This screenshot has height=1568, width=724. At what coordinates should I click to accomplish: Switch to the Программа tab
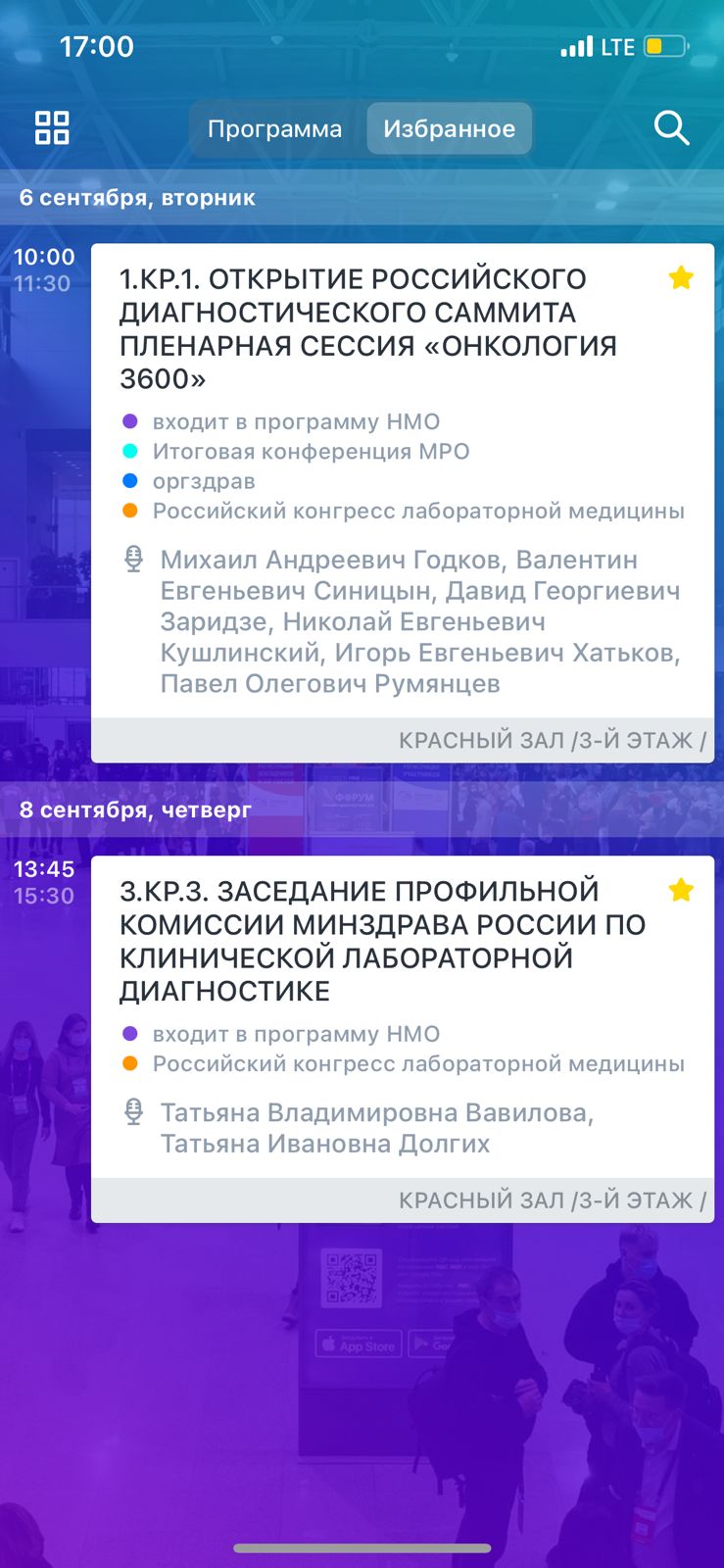tap(274, 129)
